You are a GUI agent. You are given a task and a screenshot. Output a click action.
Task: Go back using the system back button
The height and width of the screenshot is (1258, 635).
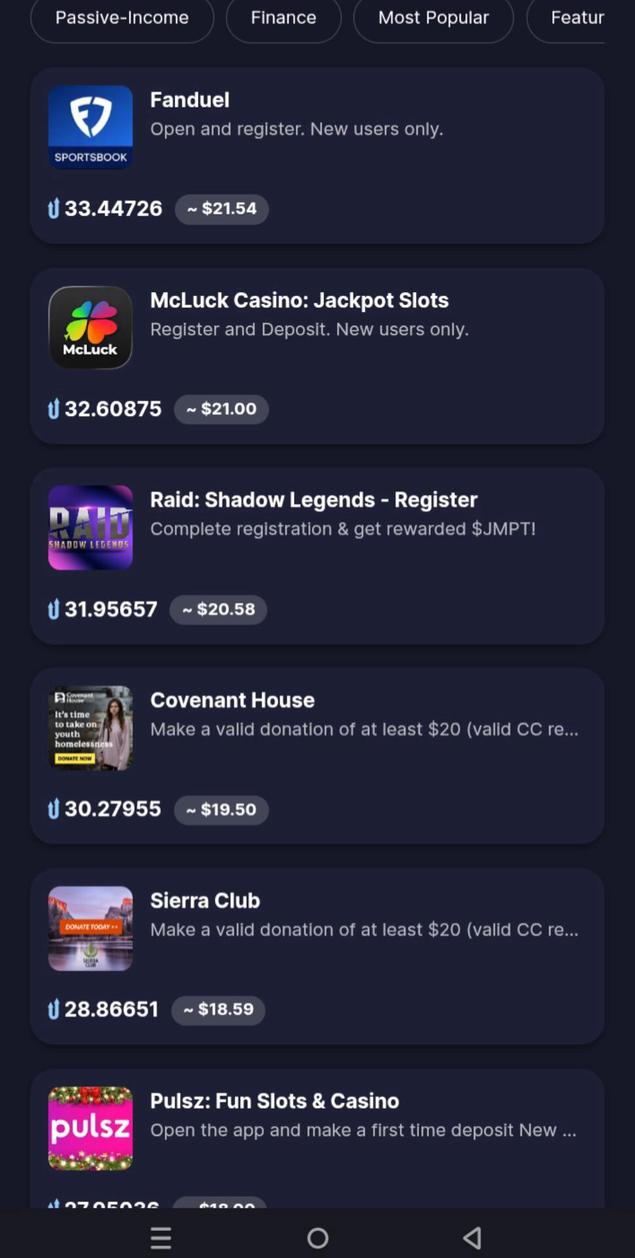472,1238
